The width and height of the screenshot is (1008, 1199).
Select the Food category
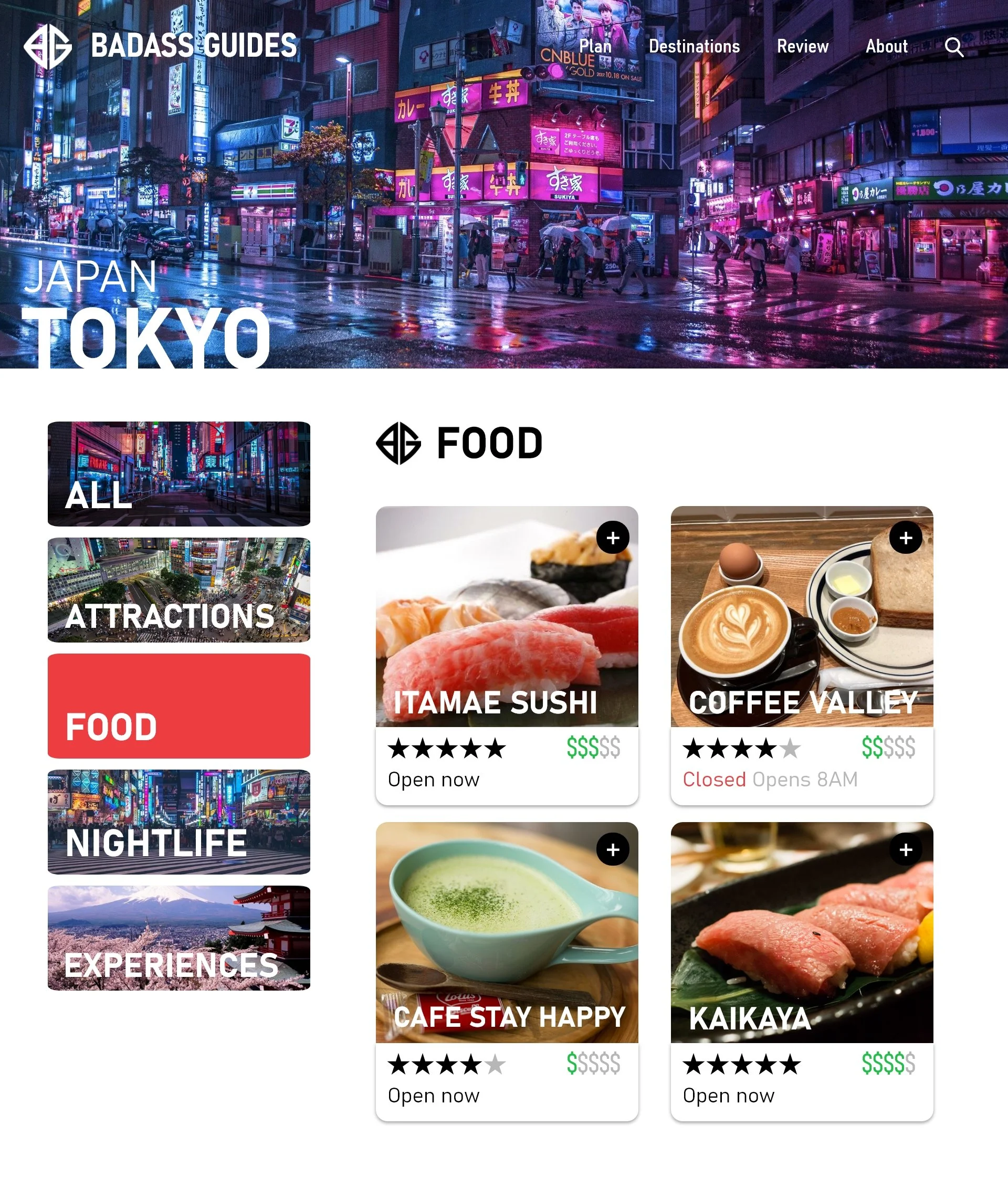(x=179, y=706)
